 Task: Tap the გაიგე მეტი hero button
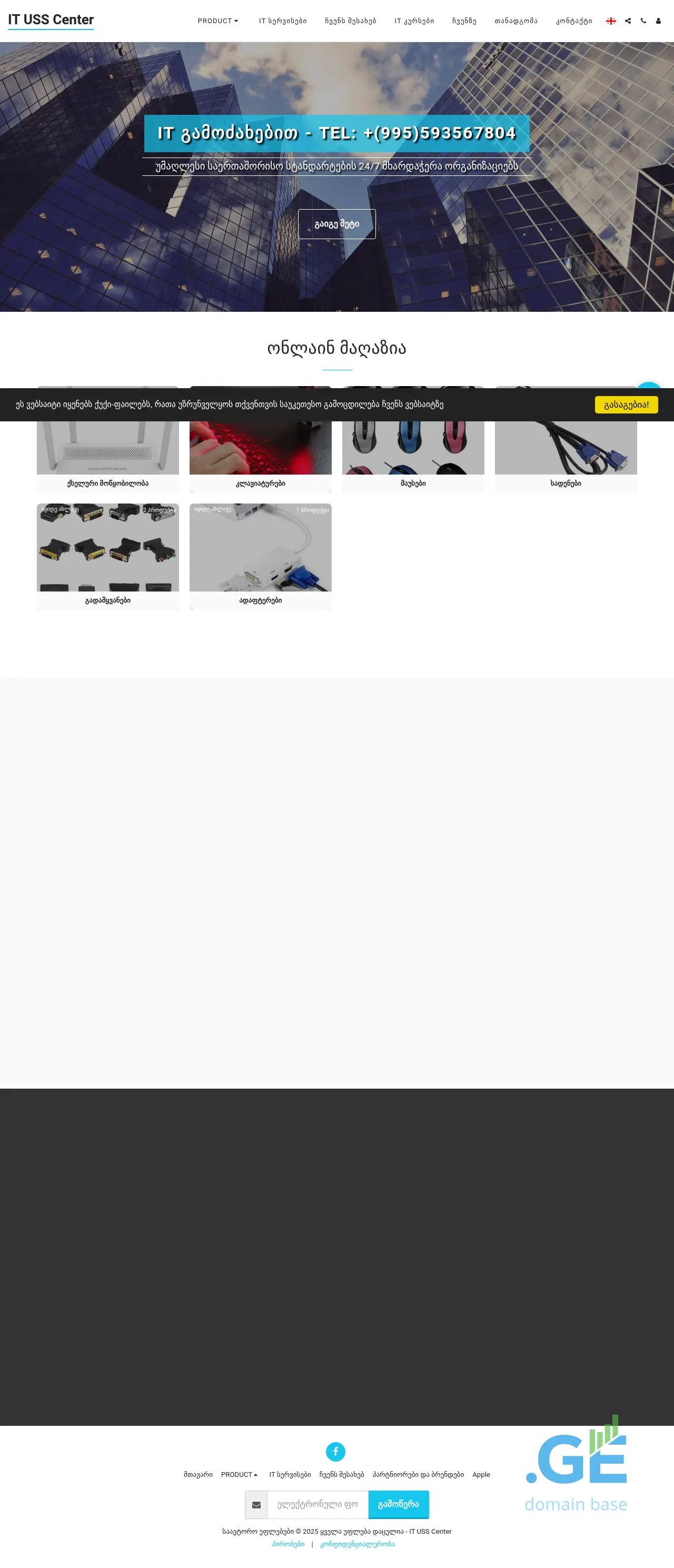tap(336, 224)
